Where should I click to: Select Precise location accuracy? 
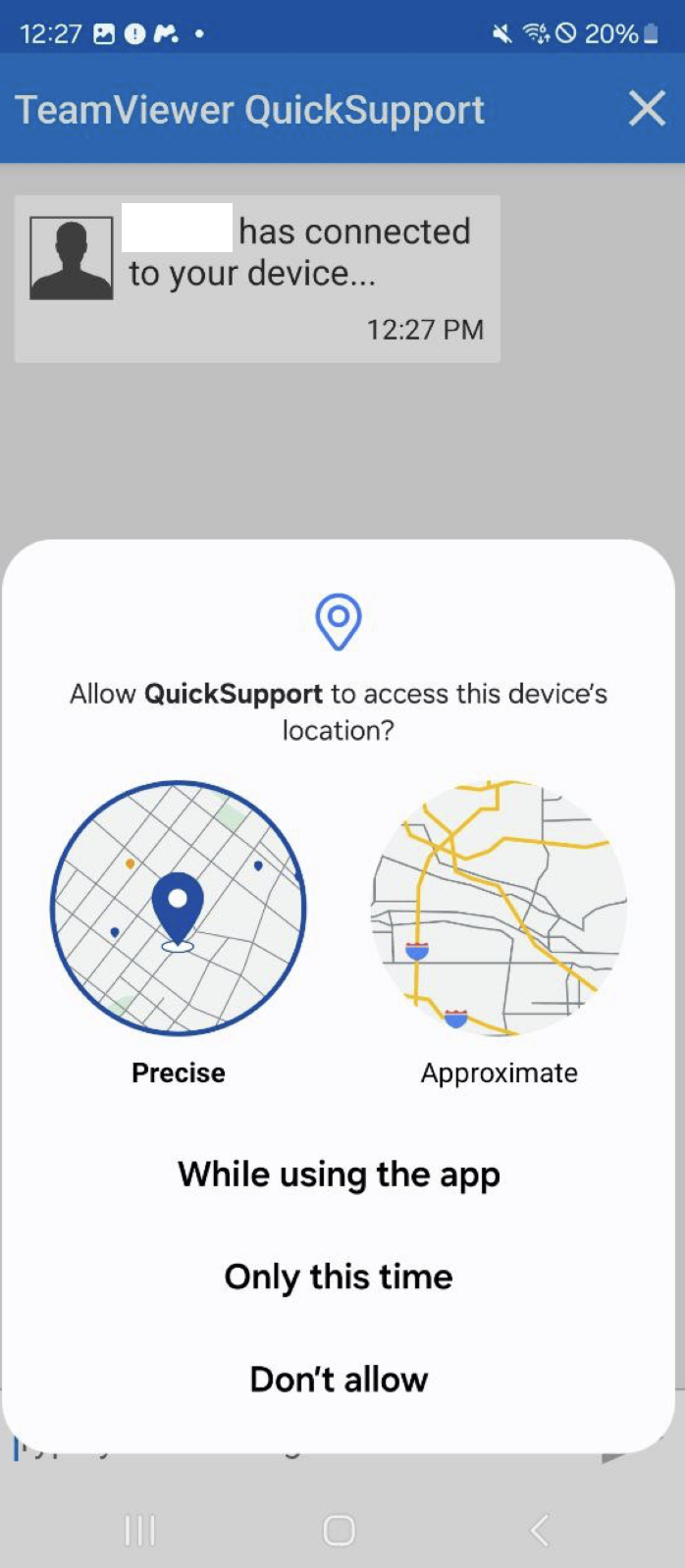click(178, 909)
